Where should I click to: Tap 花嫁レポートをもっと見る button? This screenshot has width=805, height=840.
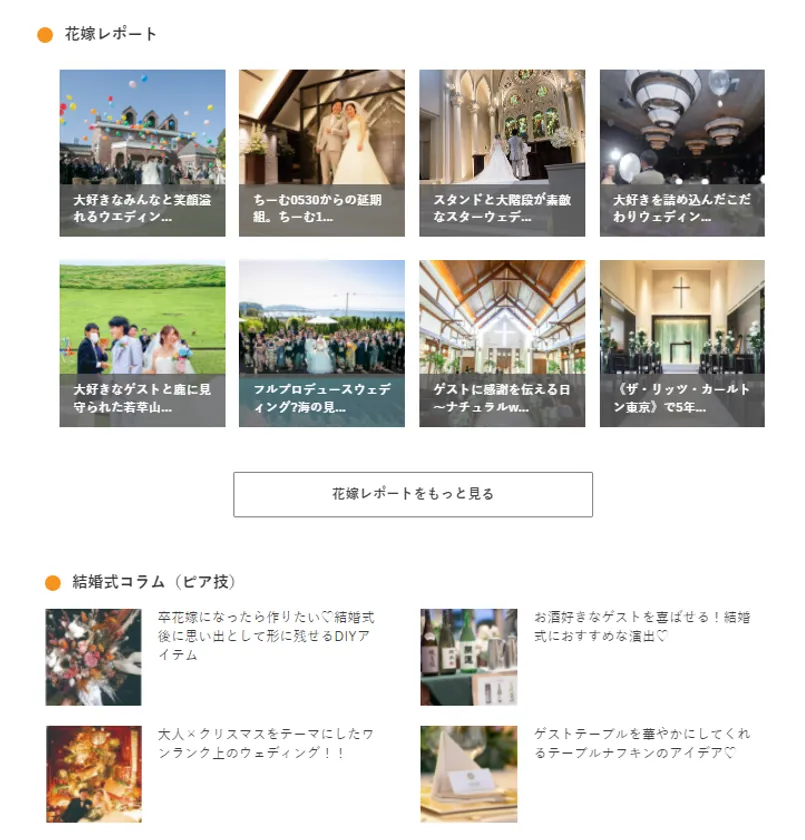point(413,494)
